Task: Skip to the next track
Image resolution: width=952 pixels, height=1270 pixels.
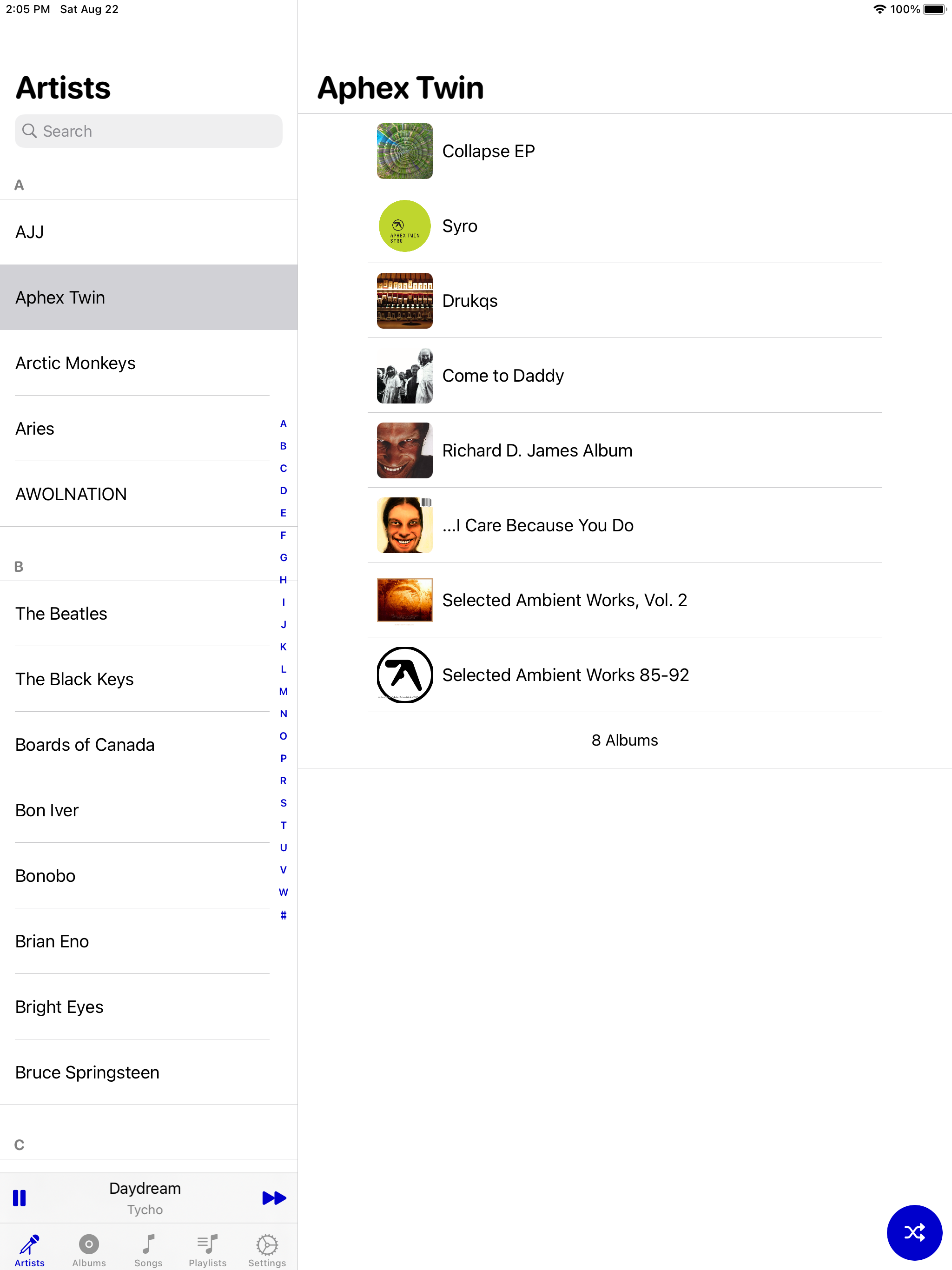Action: point(274,1197)
